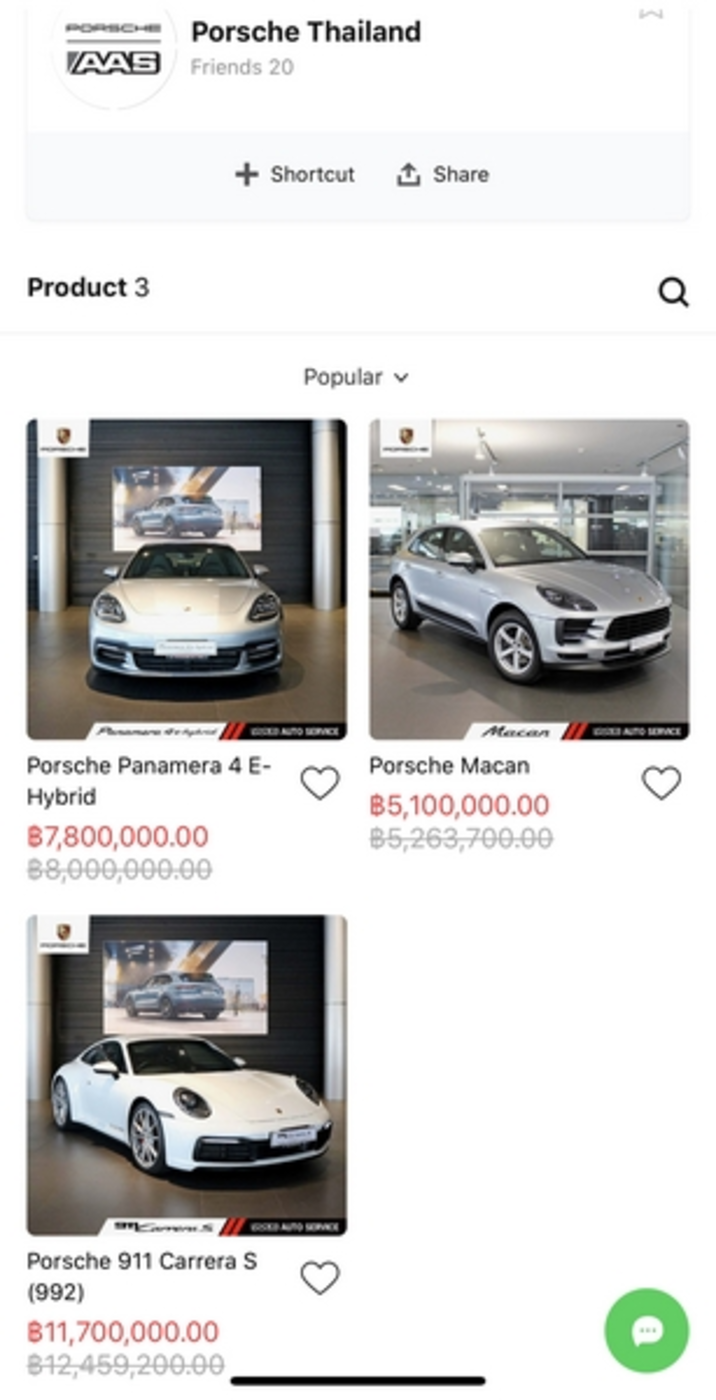The image size is (716, 1400).
Task: Open the Porsche Macan product
Action: point(529,579)
